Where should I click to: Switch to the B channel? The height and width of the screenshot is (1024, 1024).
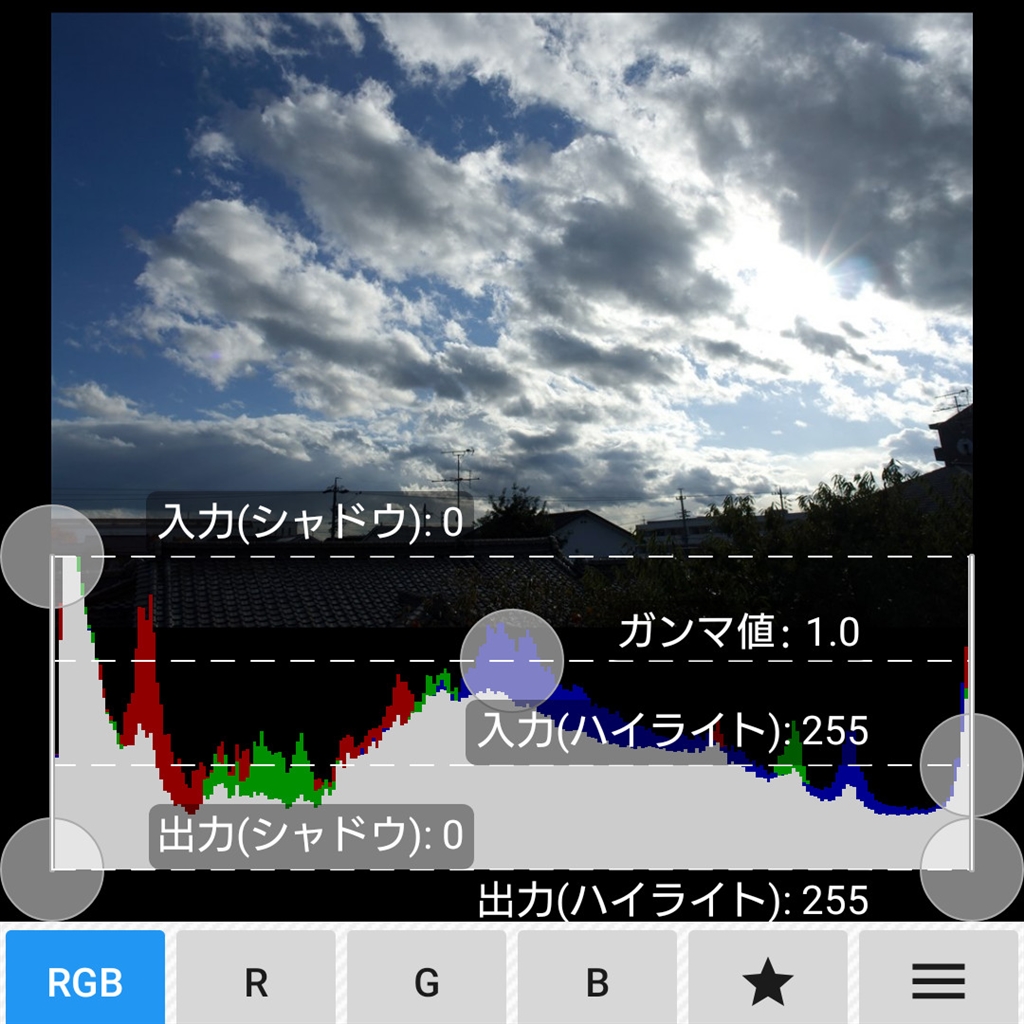[x=597, y=982]
